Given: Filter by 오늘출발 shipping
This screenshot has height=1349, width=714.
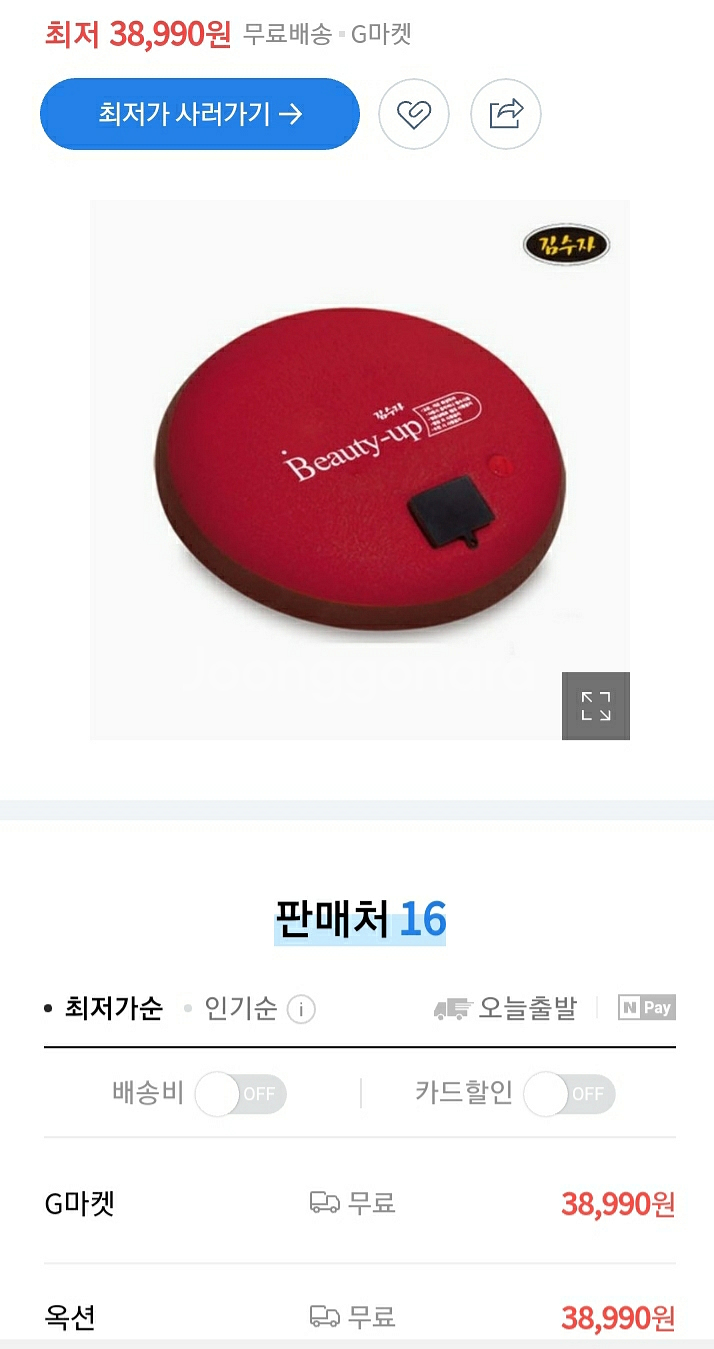Looking at the screenshot, I should coord(506,1008).
